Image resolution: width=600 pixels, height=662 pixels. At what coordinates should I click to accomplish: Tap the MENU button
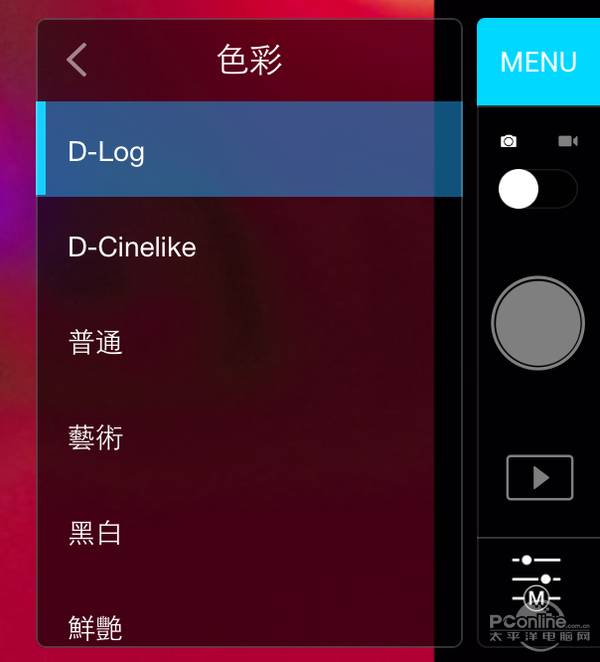pos(538,62)
